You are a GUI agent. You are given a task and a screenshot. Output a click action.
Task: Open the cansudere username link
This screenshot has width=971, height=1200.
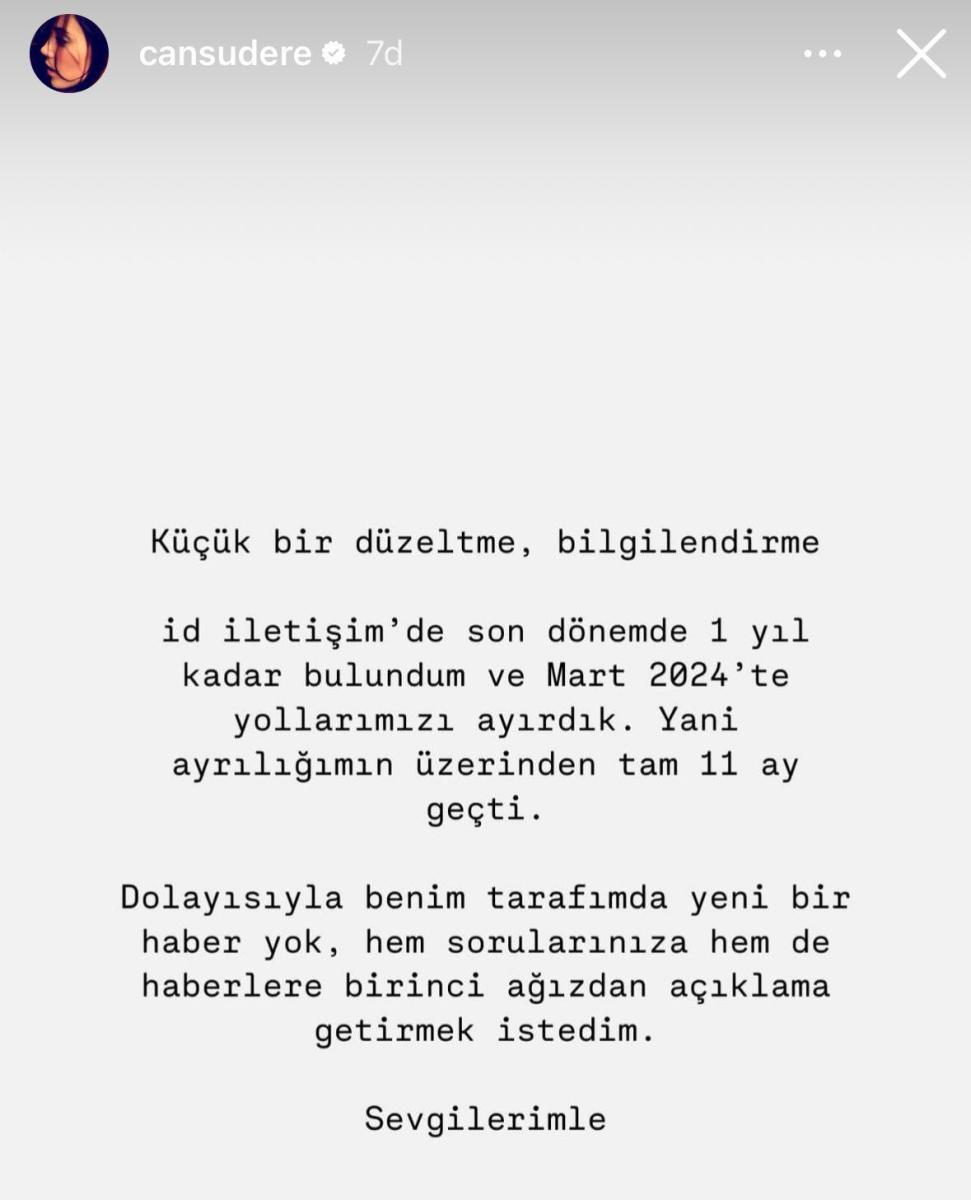[x=225, y=54]
